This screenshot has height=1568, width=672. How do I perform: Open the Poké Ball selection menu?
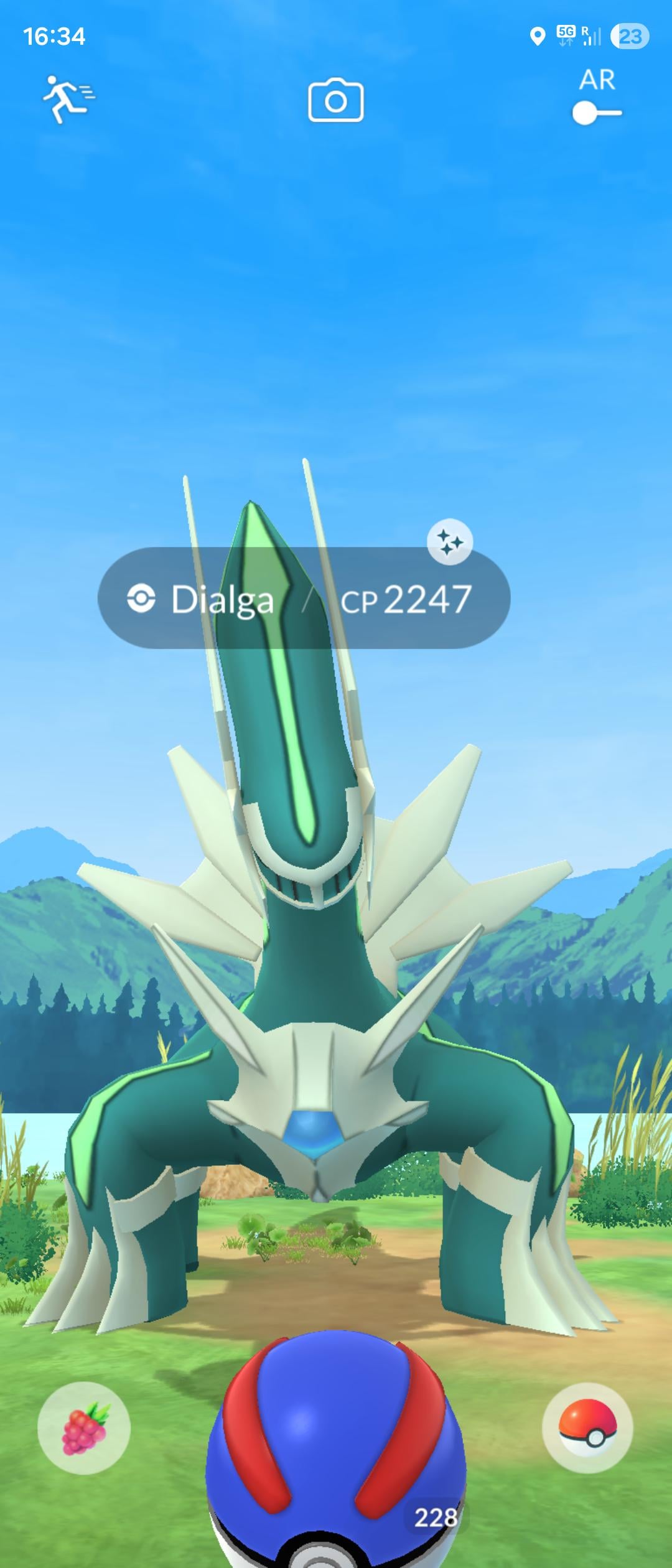click(x=587, y=1428)
